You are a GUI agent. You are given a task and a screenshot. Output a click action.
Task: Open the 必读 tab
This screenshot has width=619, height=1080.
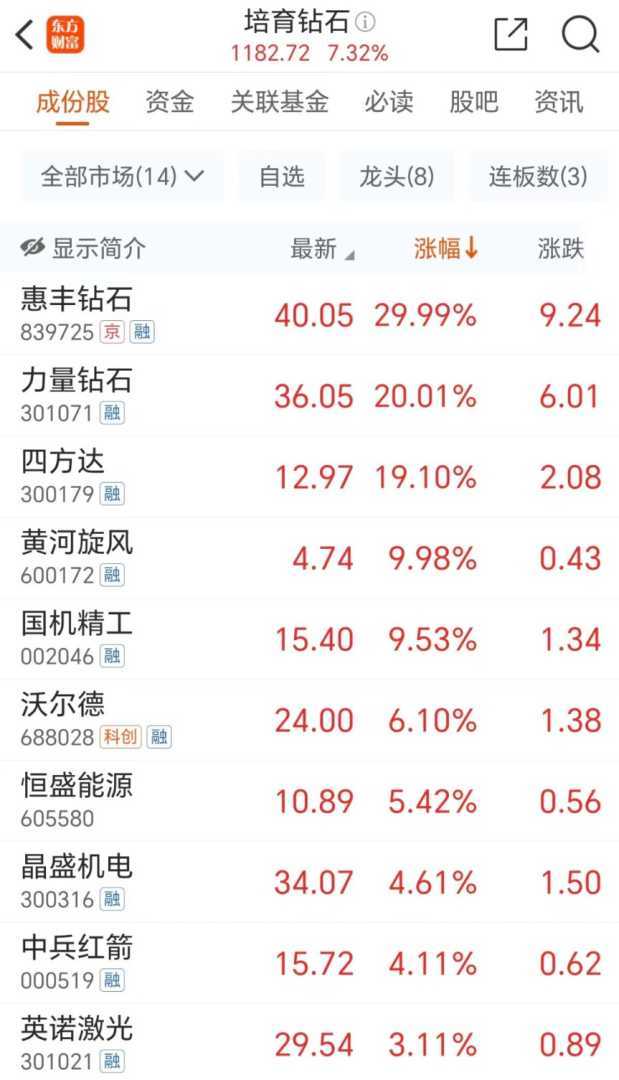point(388,102)
